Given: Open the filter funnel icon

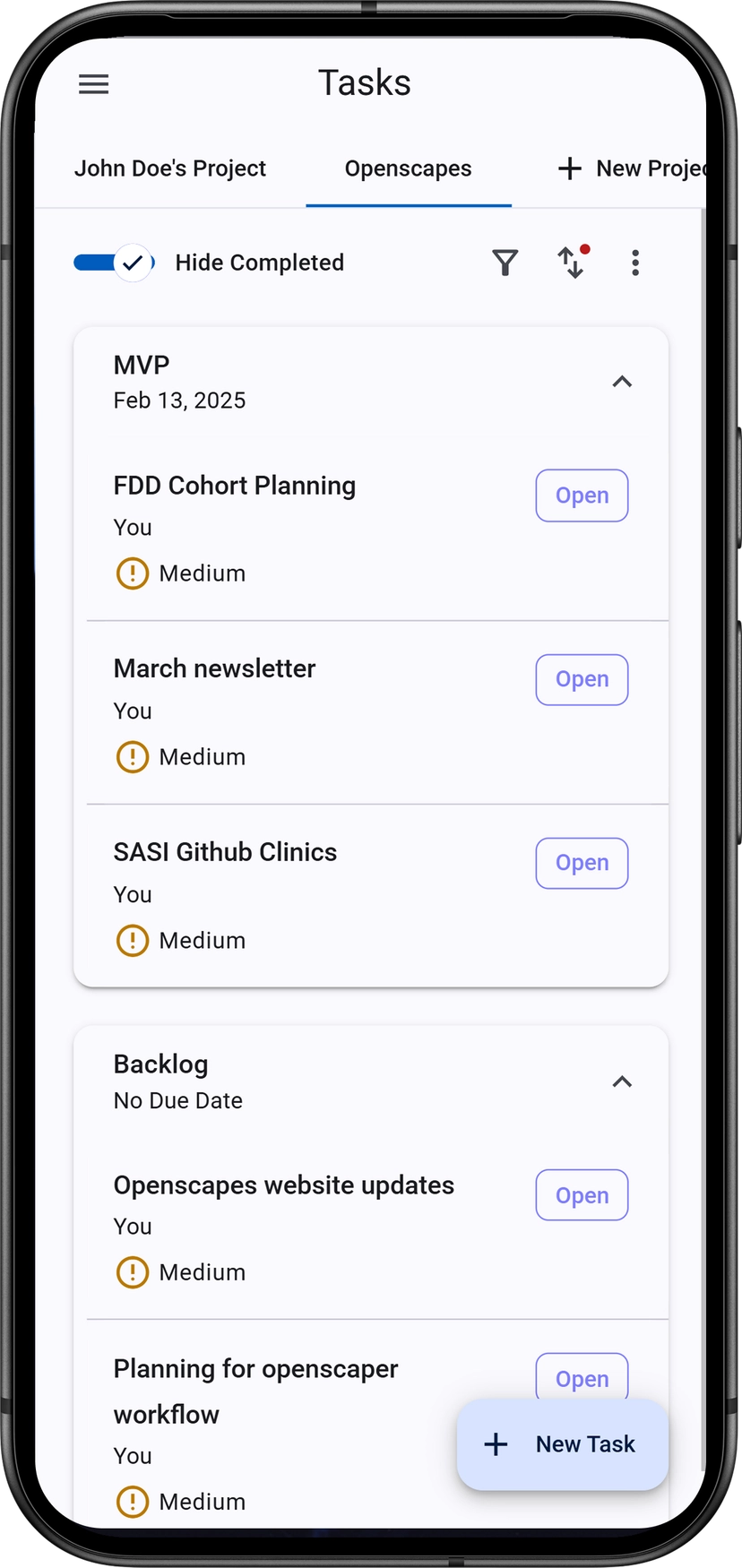Looking at the screenshot, I should tap(505, 263).
